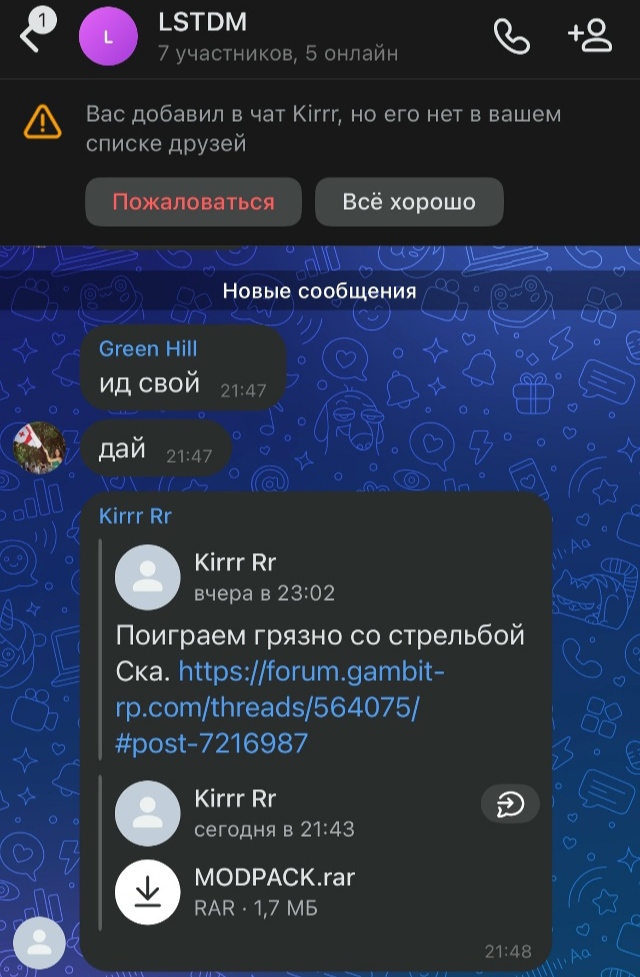Viewport: 640px width, 977px height.
Task: Open Green Hill's profile from name
Action: tap(148, 348)
